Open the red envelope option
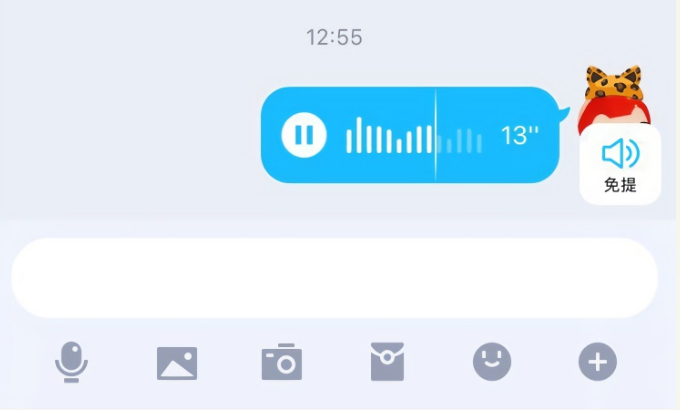Image resolution: width=680 pixels, height=410 pixels. pos(387,362)
